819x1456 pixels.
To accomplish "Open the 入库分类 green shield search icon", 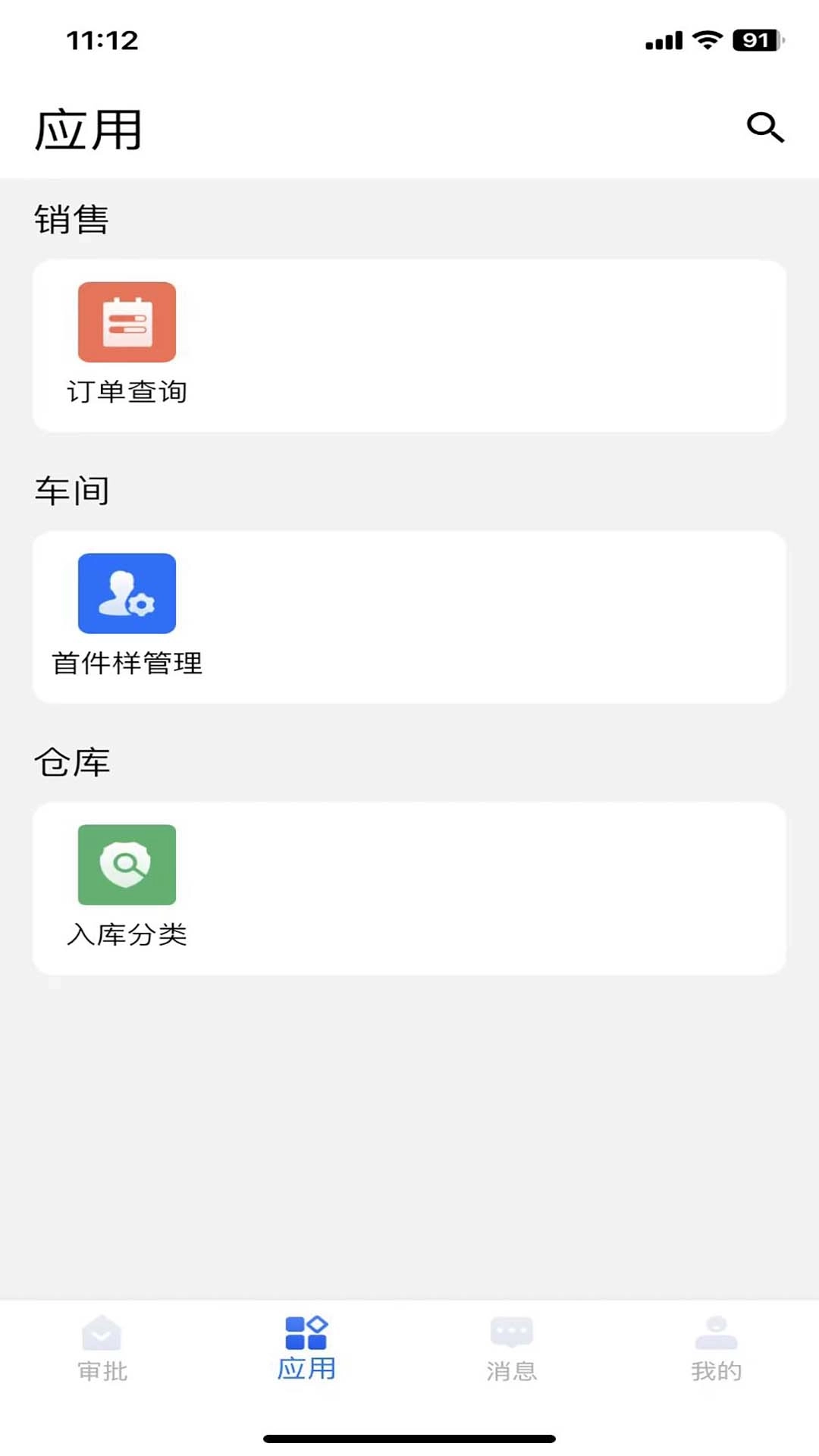I will pyautogui.click(x=127, y=864).
